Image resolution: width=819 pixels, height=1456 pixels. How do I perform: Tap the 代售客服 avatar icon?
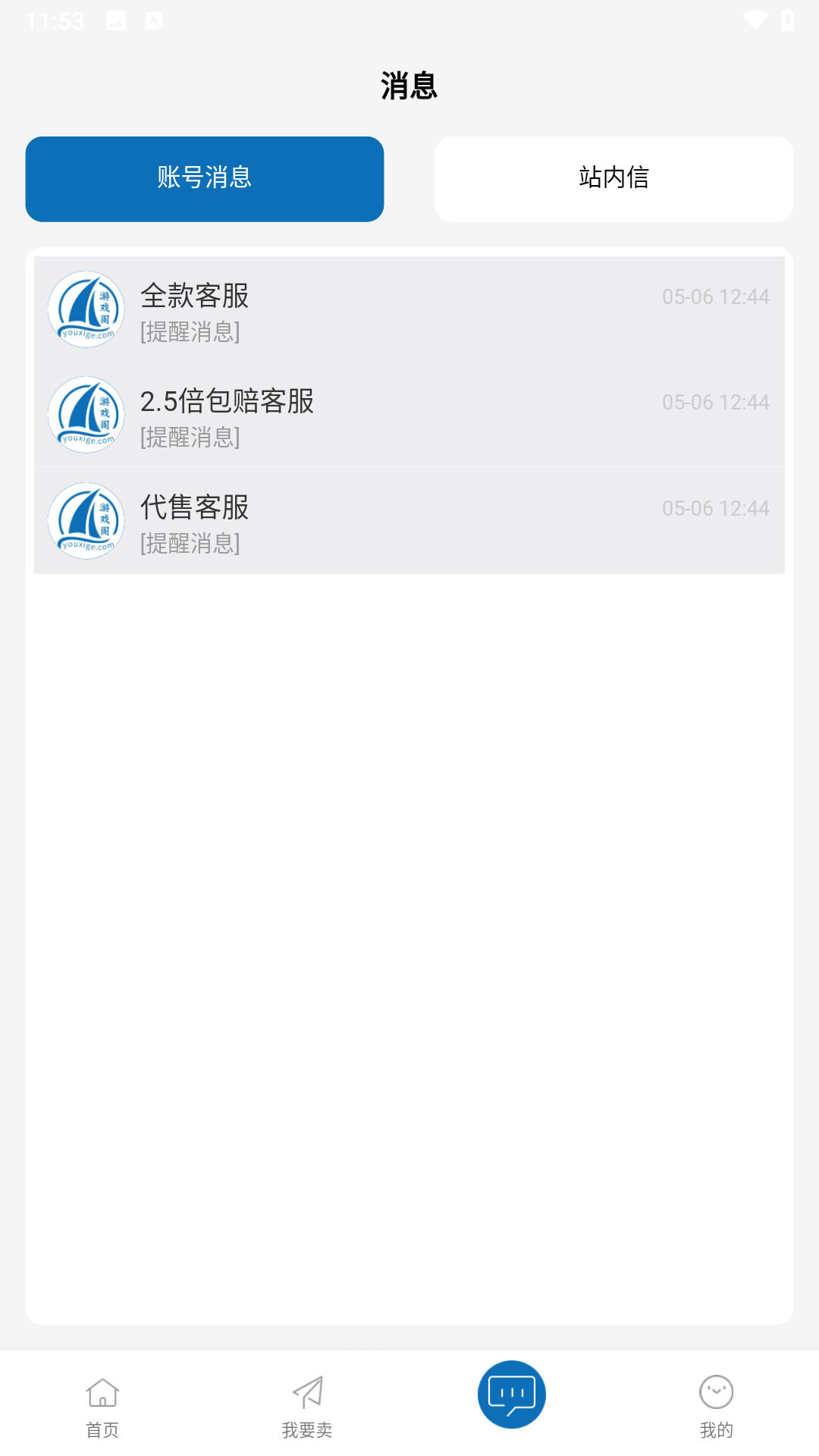(x=86, y=521)
